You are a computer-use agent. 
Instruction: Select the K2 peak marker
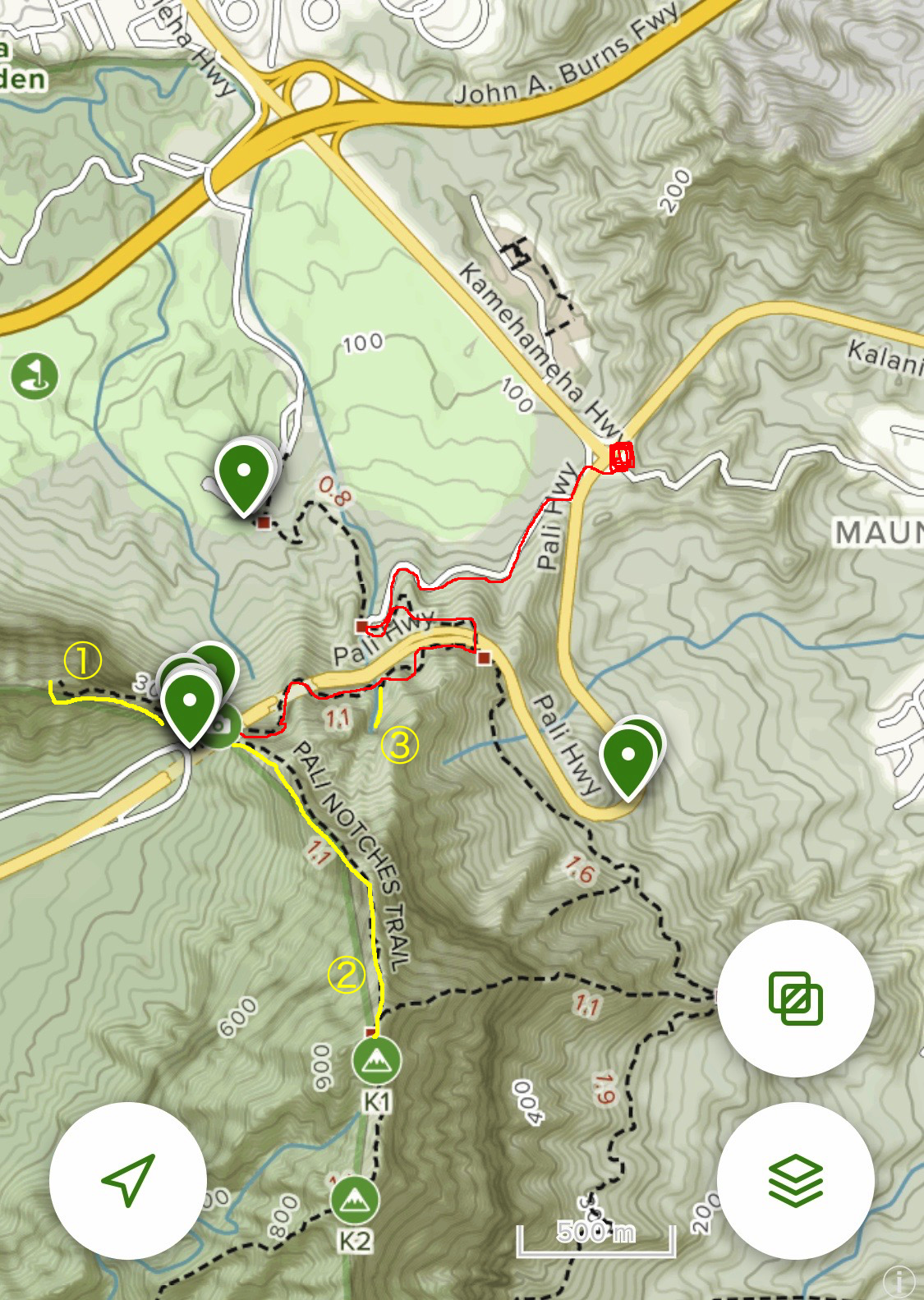tap(355, 1201)
